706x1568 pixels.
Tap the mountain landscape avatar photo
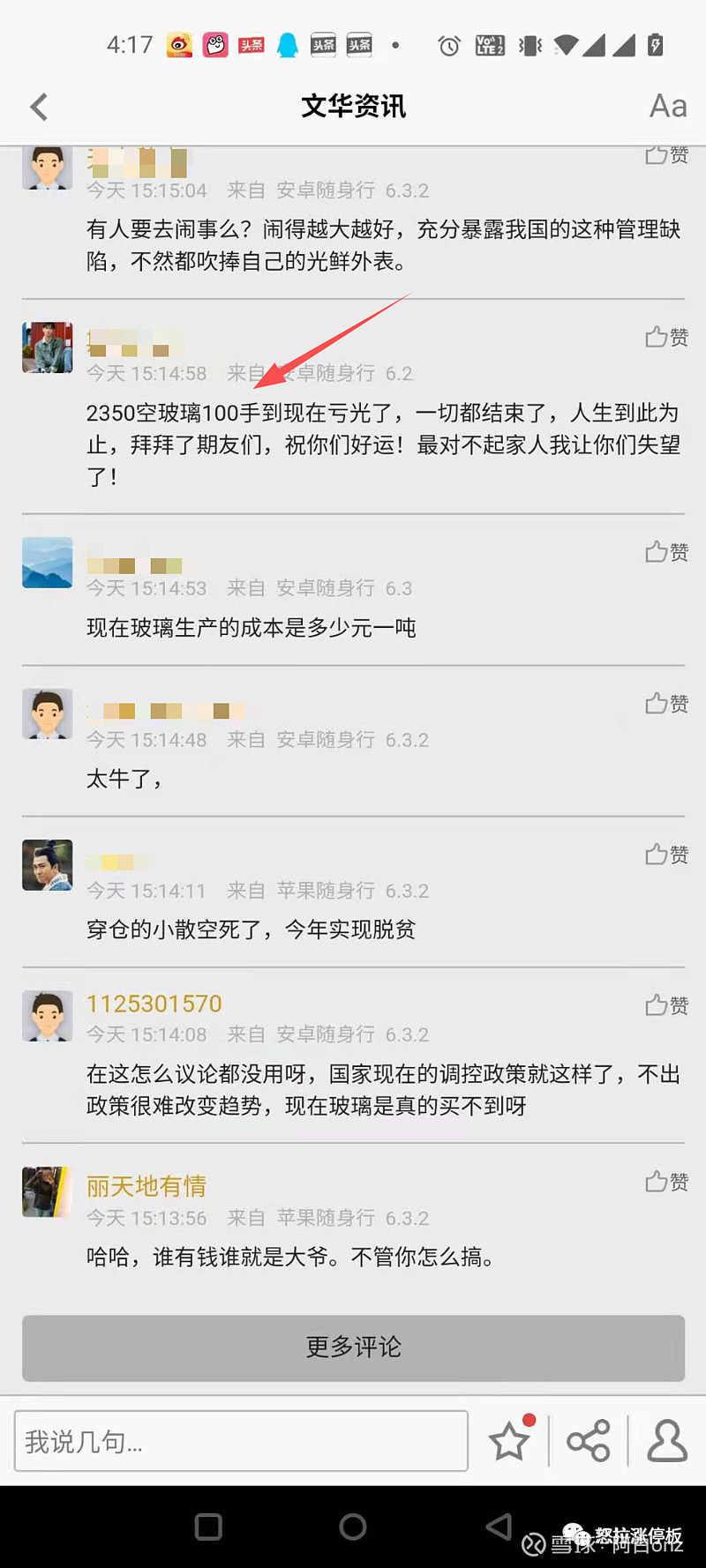point(47,562)
